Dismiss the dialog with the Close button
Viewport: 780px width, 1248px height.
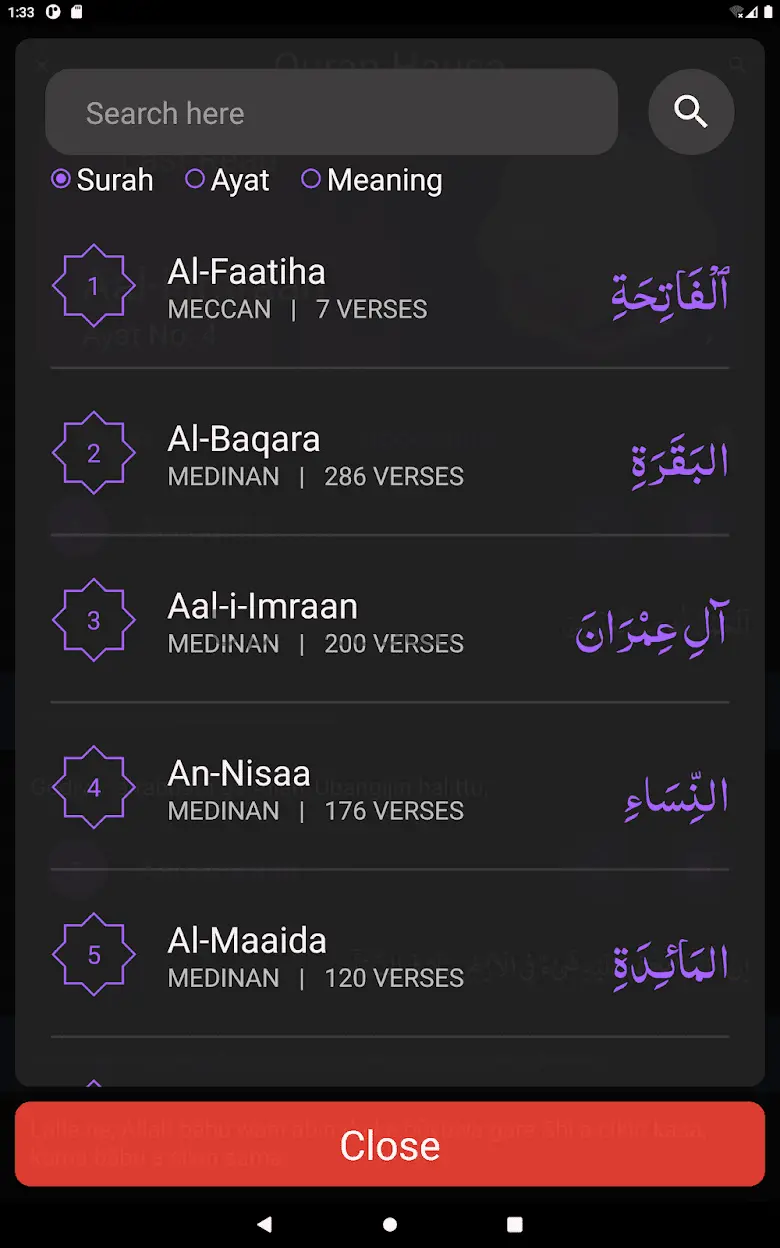point(390,1144)
